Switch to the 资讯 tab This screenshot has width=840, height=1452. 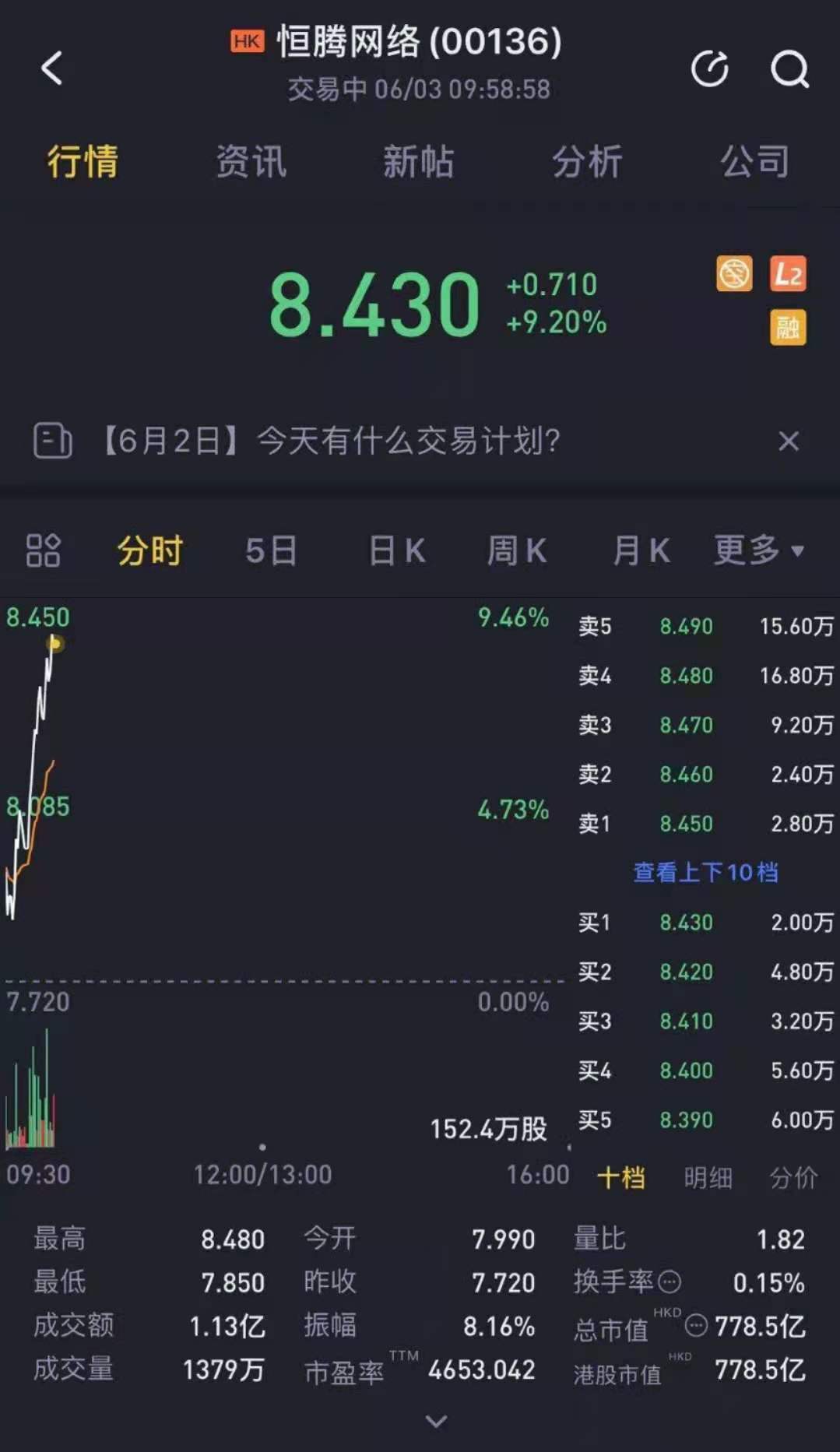pyautogui.click(x=251, y=162)
